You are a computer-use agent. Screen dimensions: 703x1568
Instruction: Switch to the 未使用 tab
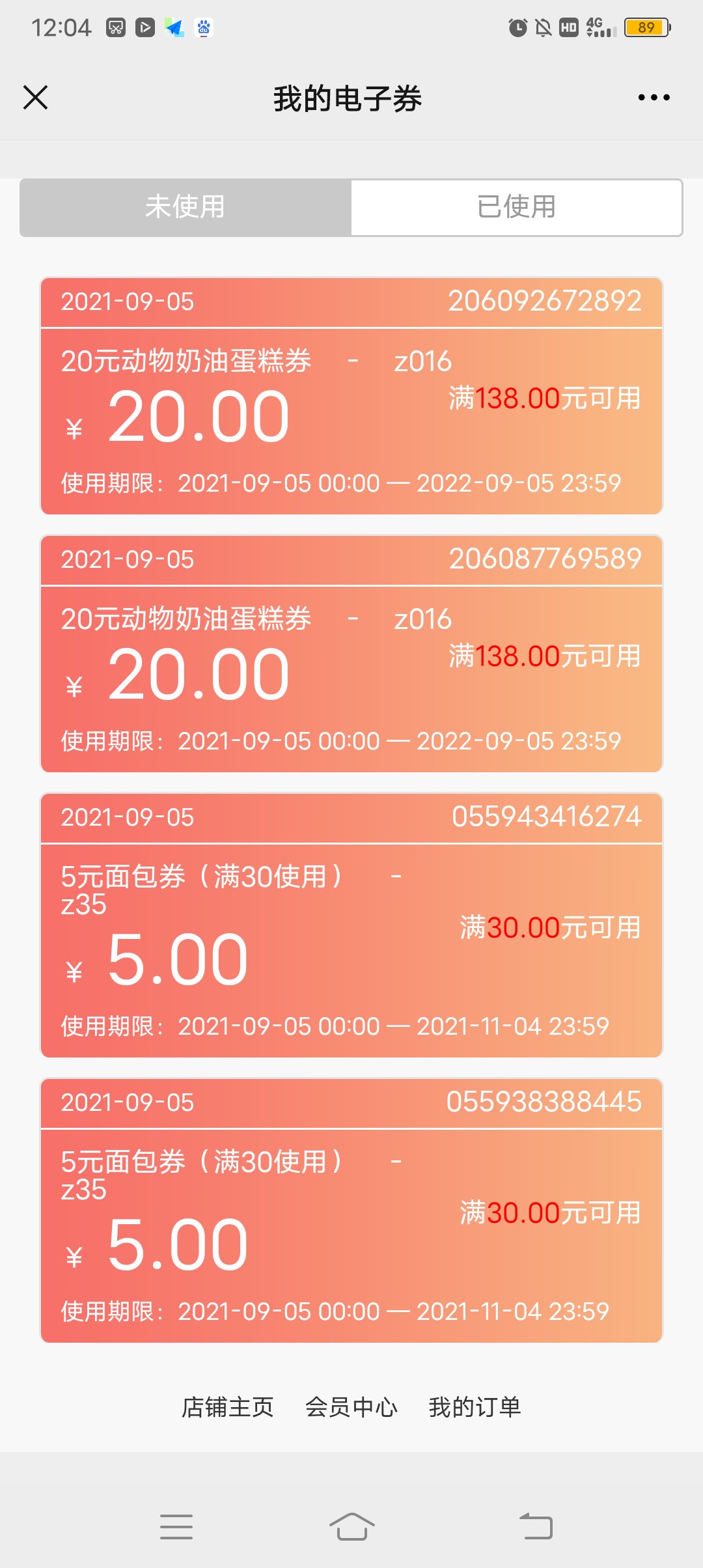point(186,207)
